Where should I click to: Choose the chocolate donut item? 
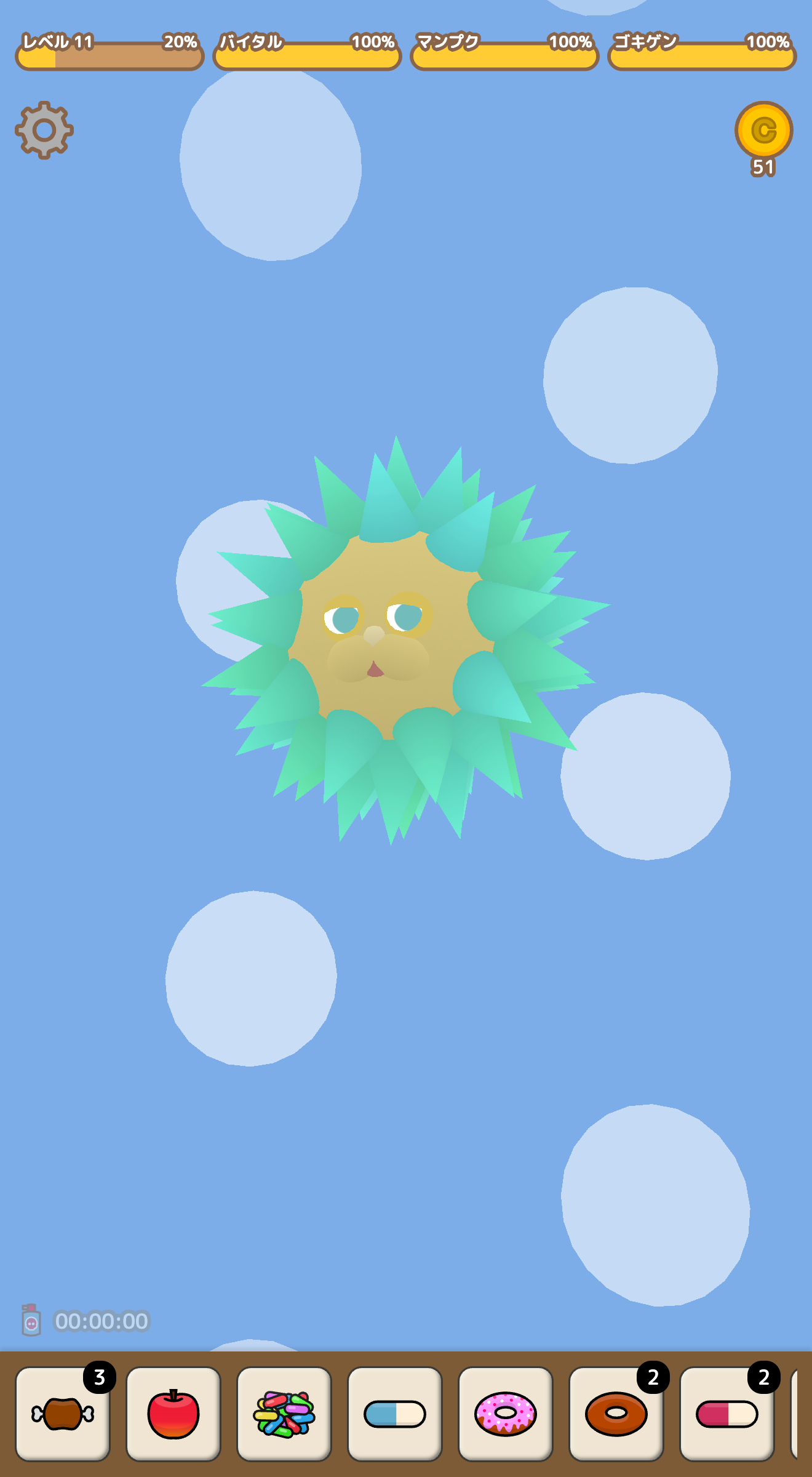(616, 1414)
